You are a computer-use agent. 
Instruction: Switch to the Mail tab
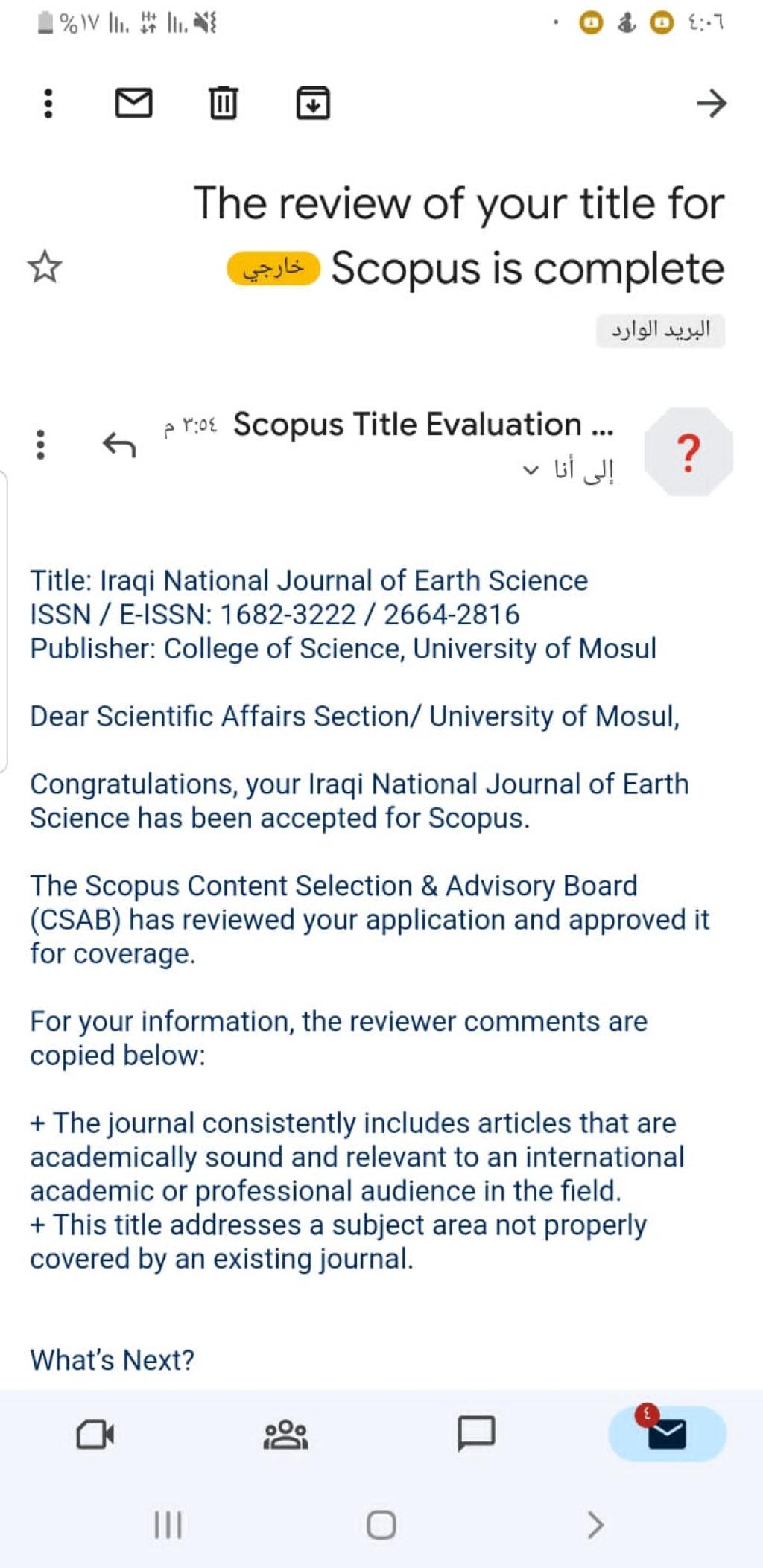point(667,1434)
